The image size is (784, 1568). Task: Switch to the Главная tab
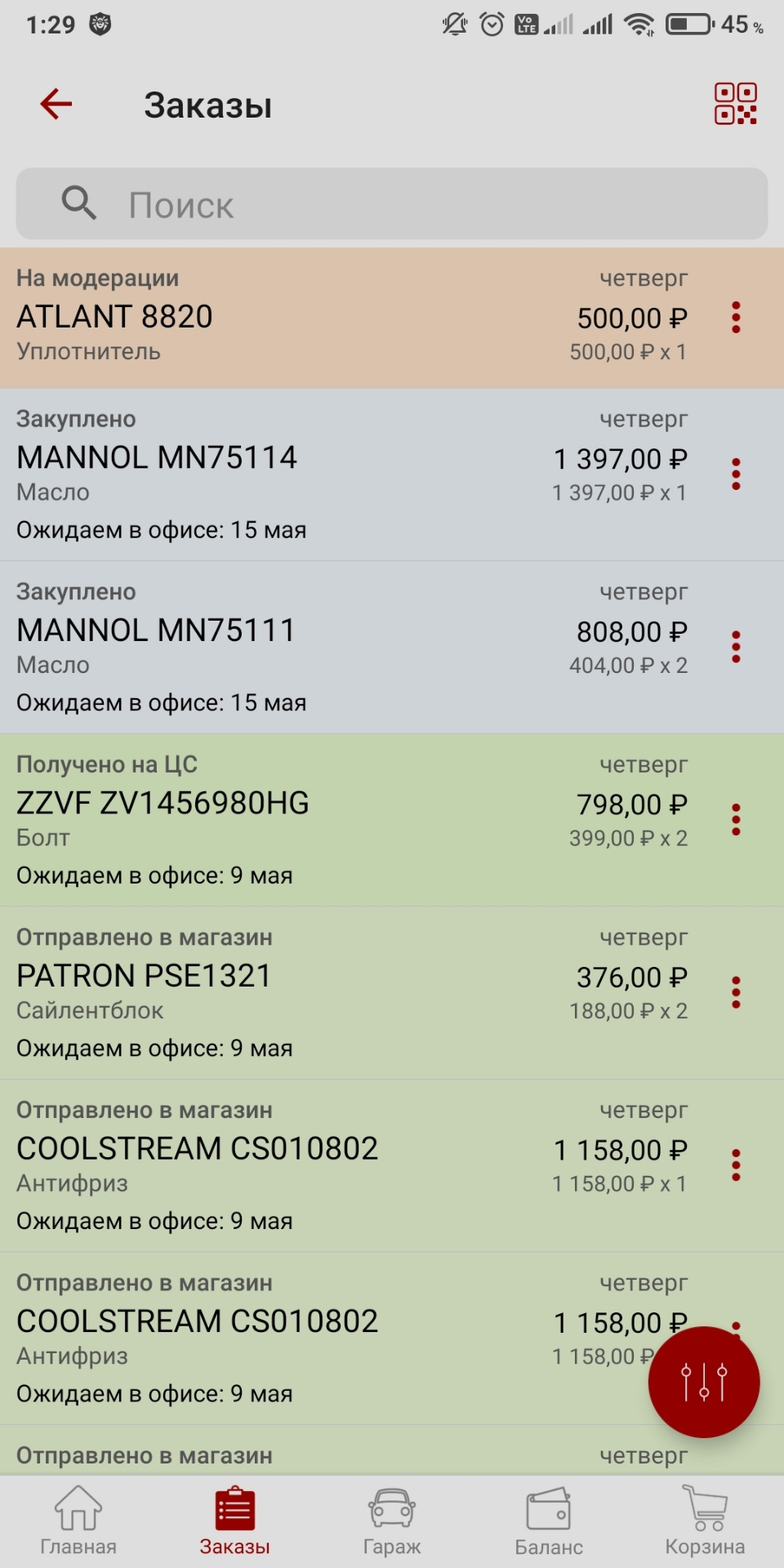pos(78,1521)
